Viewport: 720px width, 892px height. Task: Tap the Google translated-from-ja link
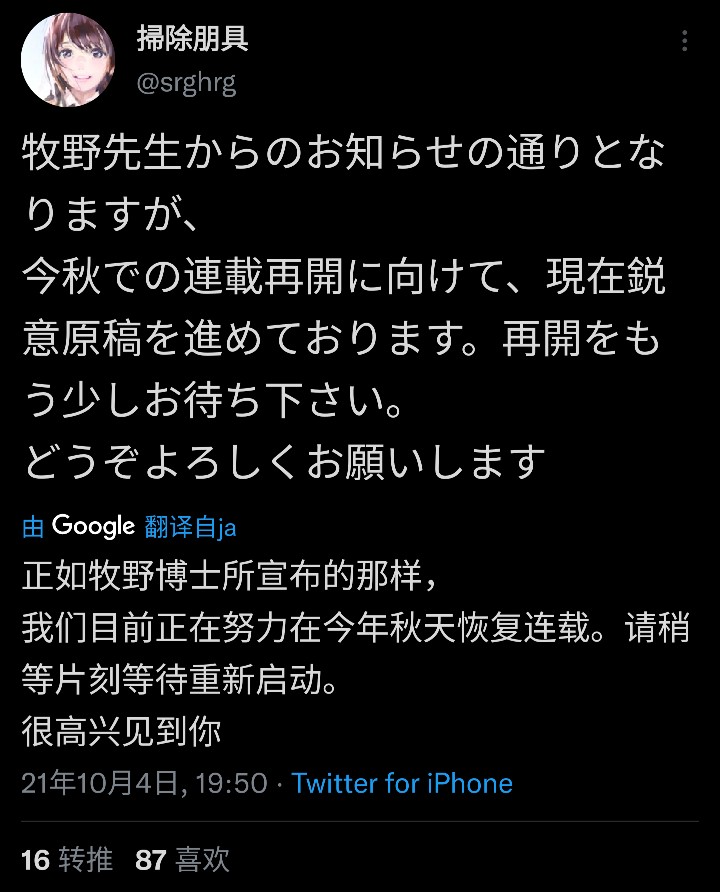[130, 527]
